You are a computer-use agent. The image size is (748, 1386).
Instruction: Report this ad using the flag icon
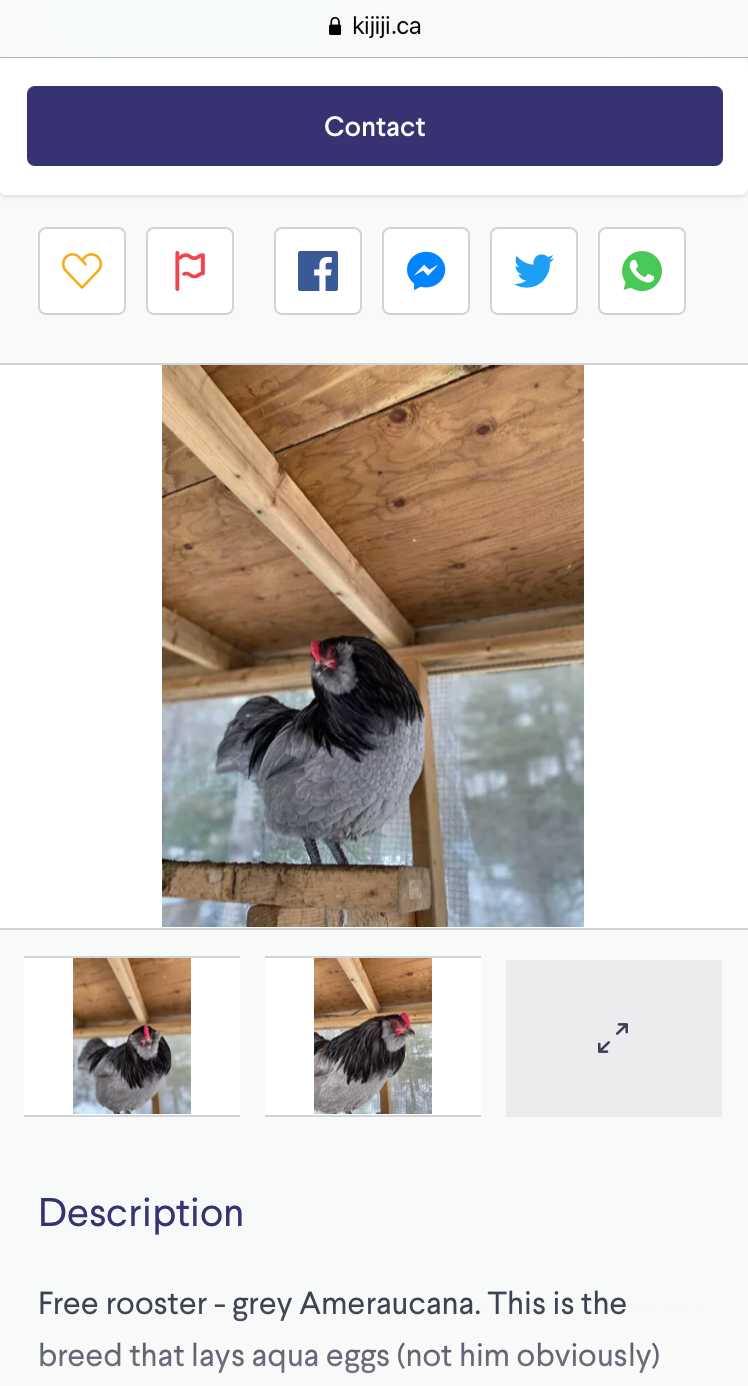pos(190,271)
